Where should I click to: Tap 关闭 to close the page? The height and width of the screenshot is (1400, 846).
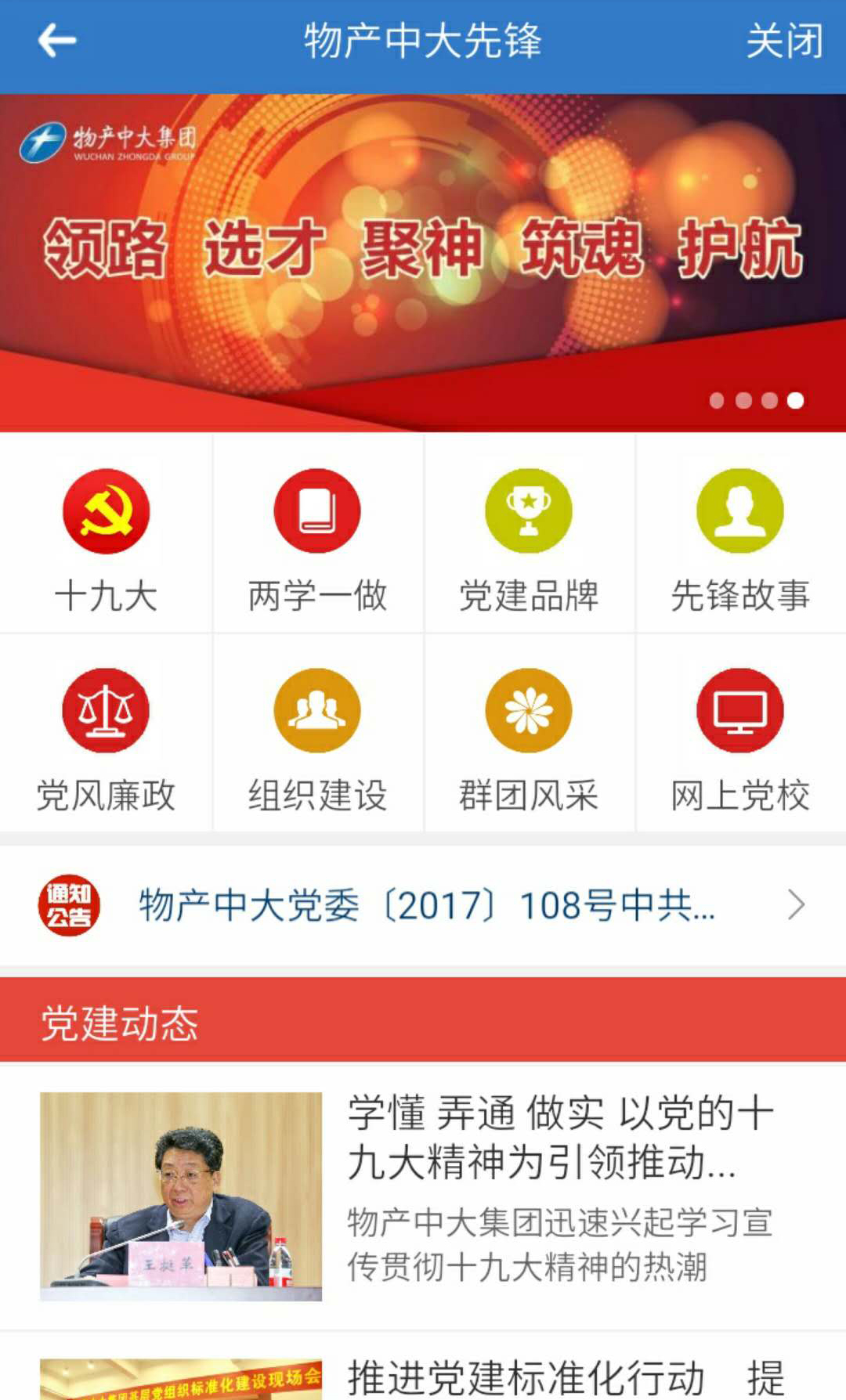tap(786, 41)
